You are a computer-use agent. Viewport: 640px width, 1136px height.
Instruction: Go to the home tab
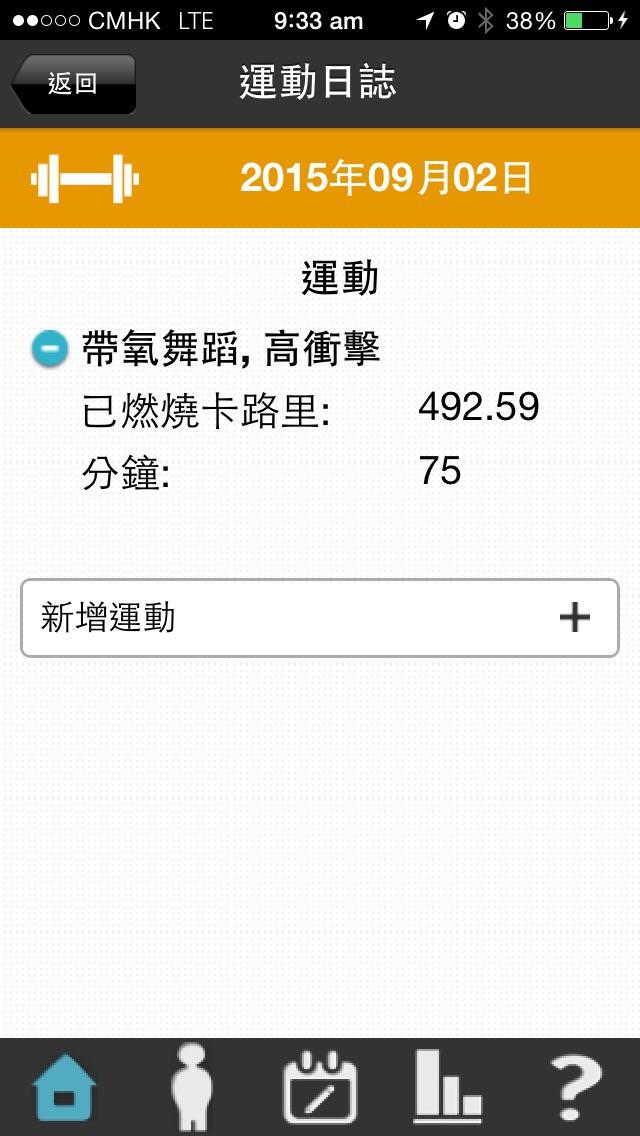[65, 1088]
